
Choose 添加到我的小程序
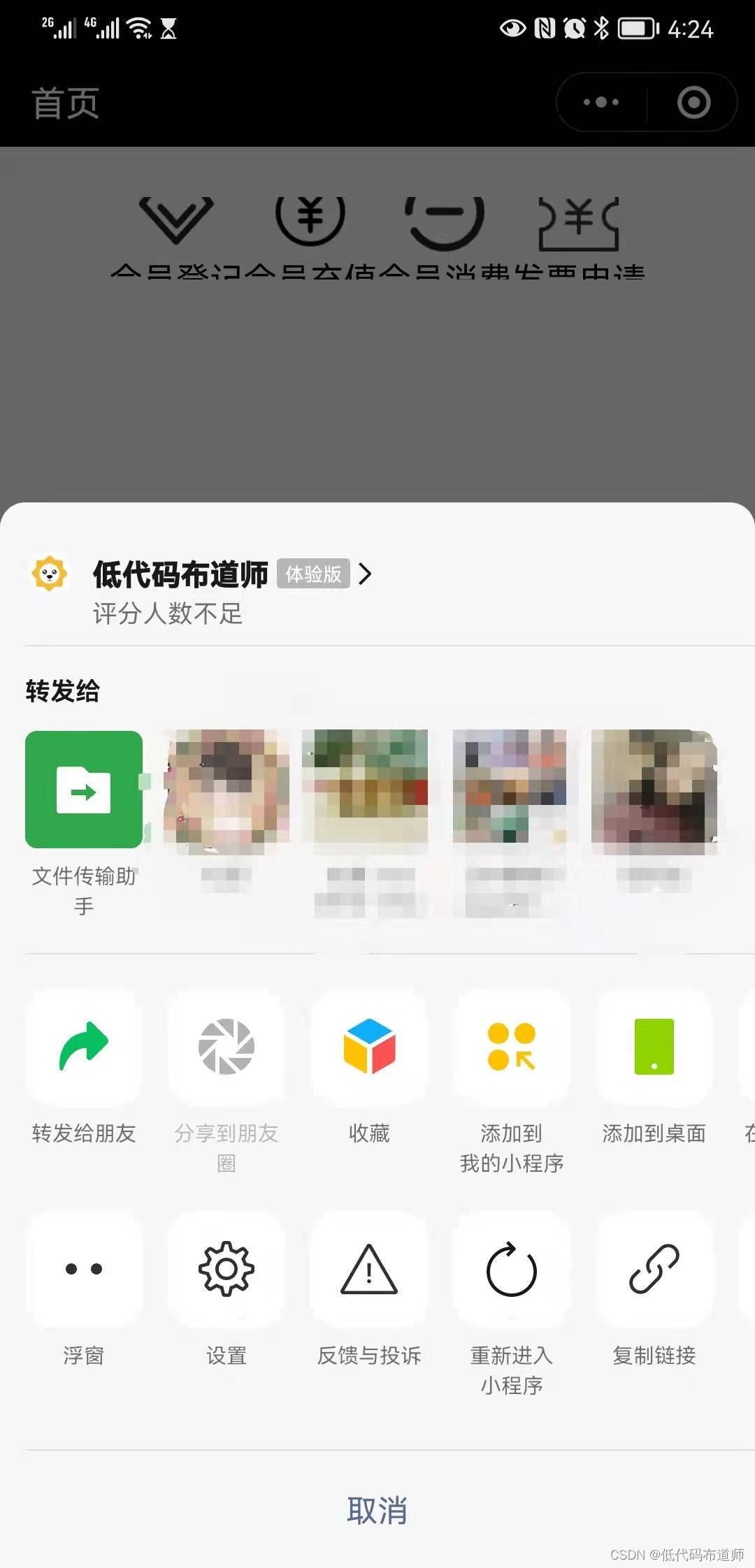click(512, 1047)
